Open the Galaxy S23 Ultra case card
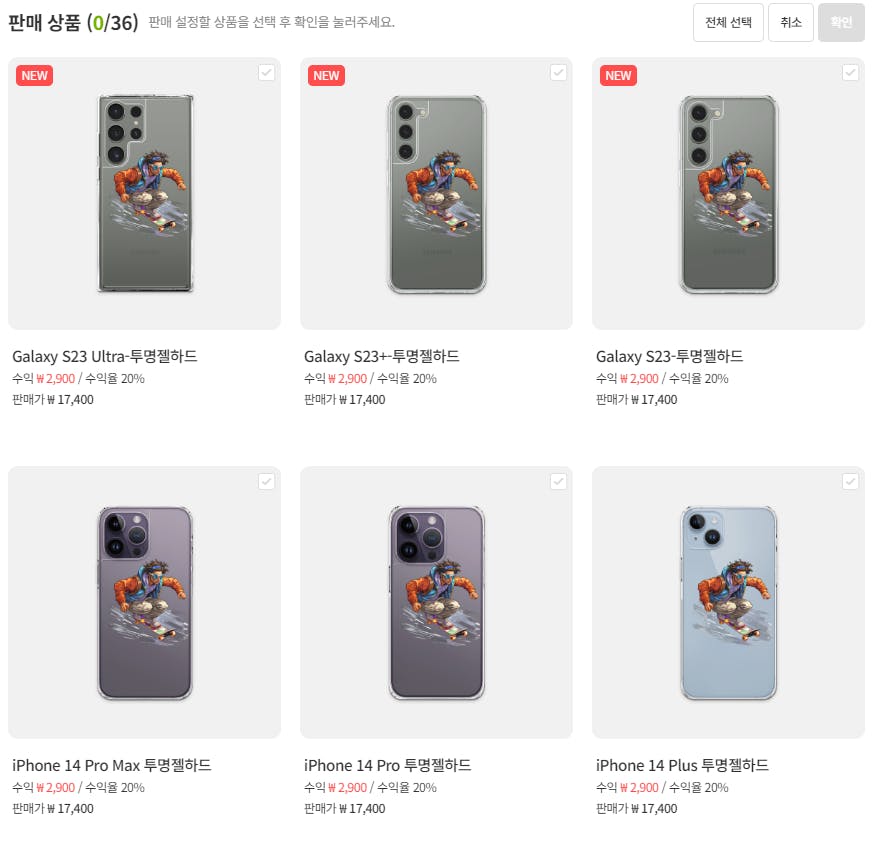The width and height of the screenshot is (887, 844). (144, 194)
